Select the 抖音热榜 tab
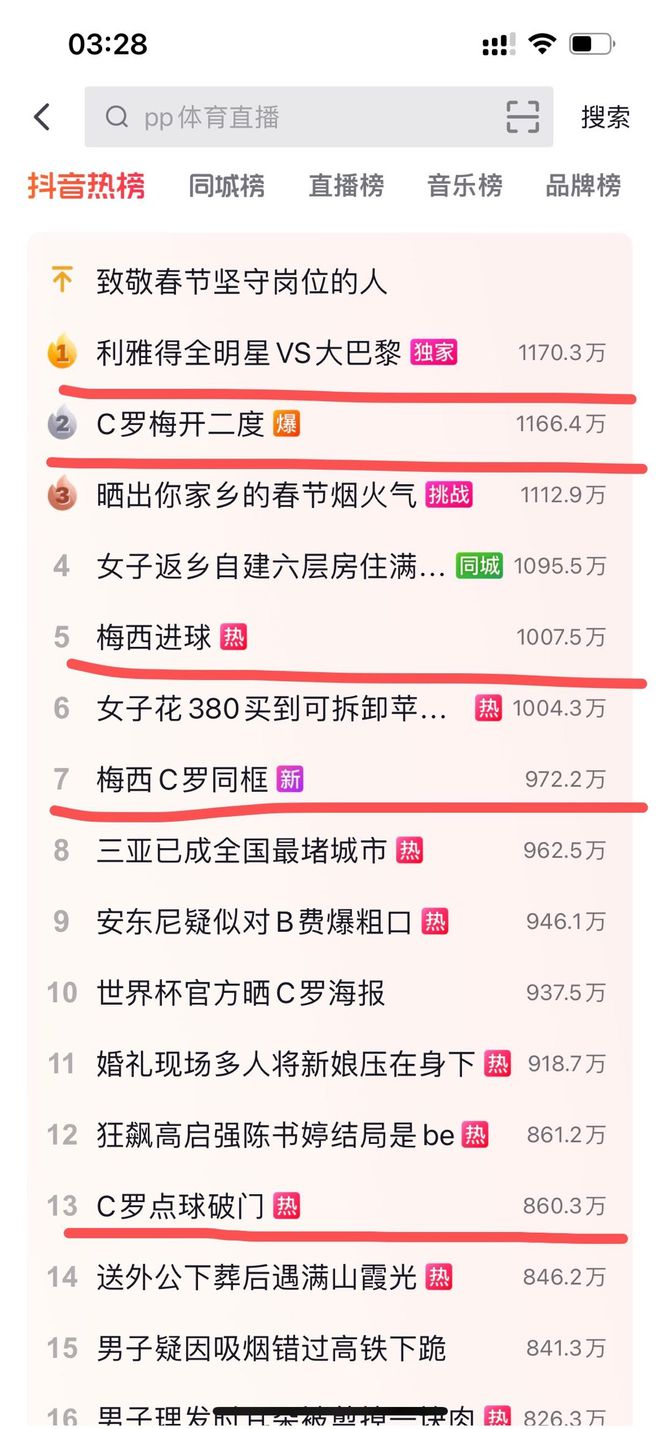The image size is (660, 1429). (86, 186)
